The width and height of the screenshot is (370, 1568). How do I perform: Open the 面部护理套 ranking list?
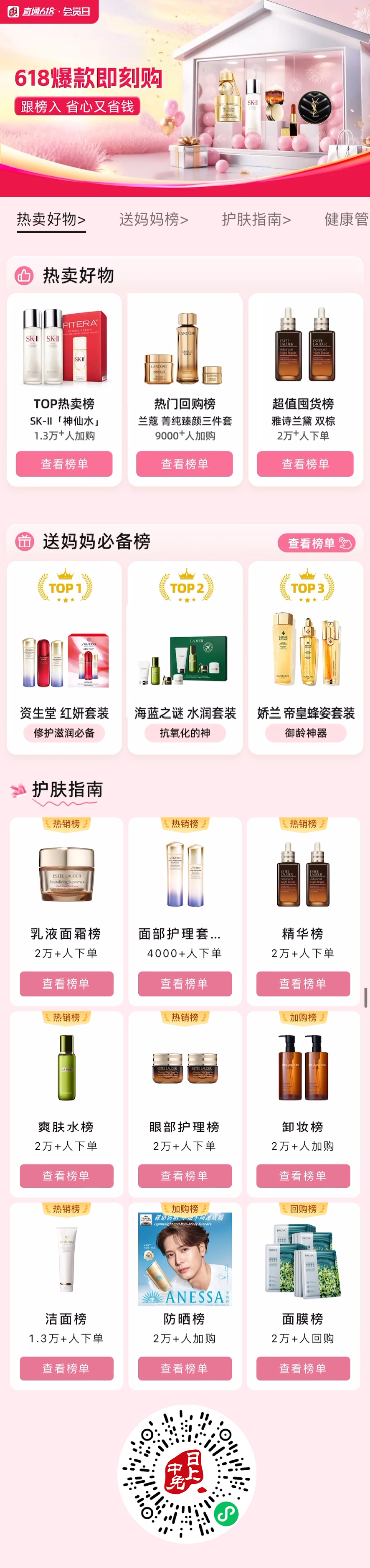point(185,983)
